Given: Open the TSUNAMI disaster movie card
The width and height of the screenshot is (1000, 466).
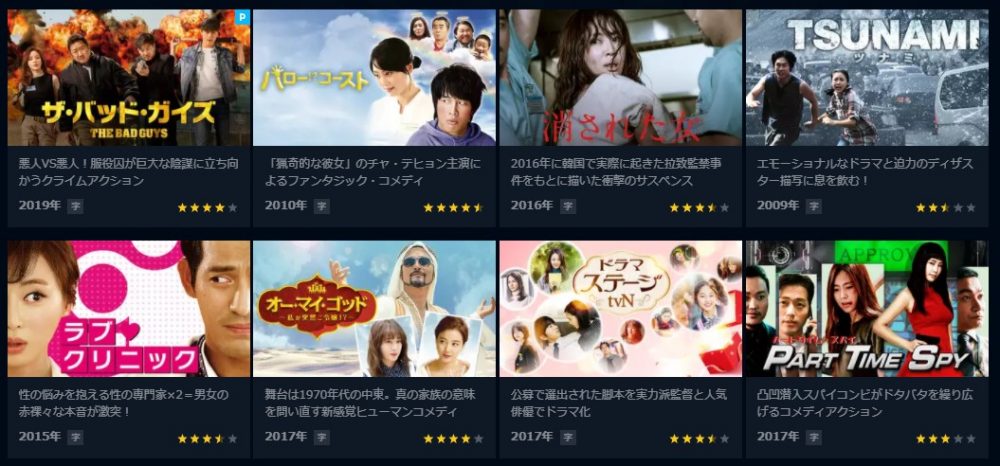Looking at the screenshot, I should tap(867, 78).
